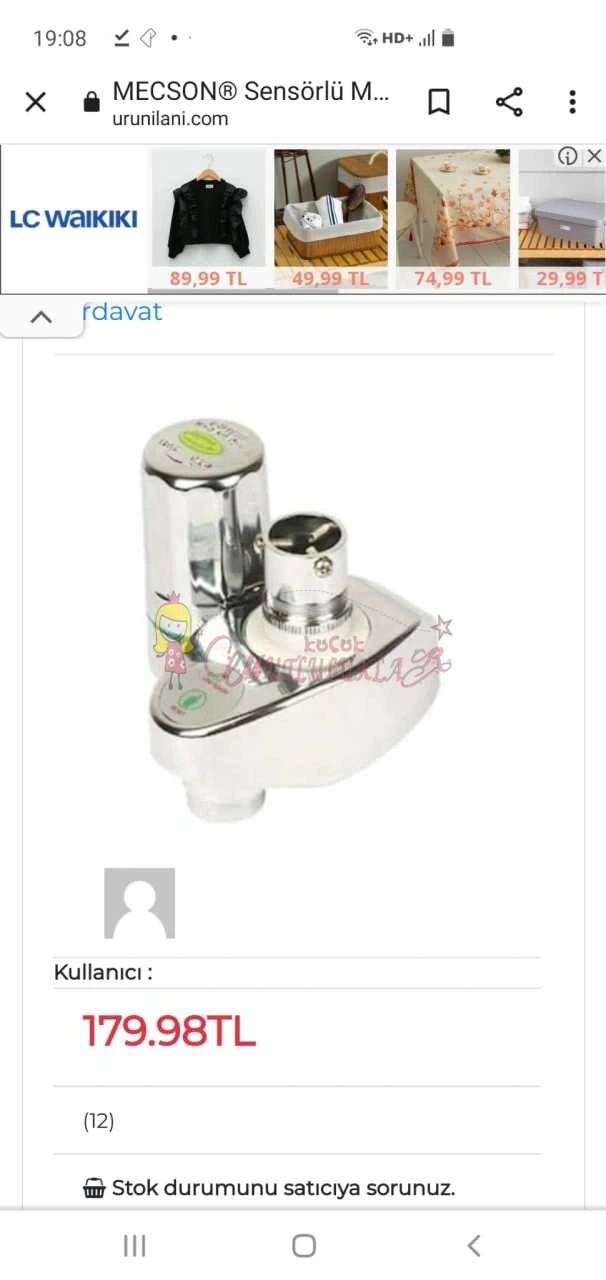Viewport: 606px width, 1280px height.
Task: Open the 89,99 TL black blouse ad
Action: point(208,220)
